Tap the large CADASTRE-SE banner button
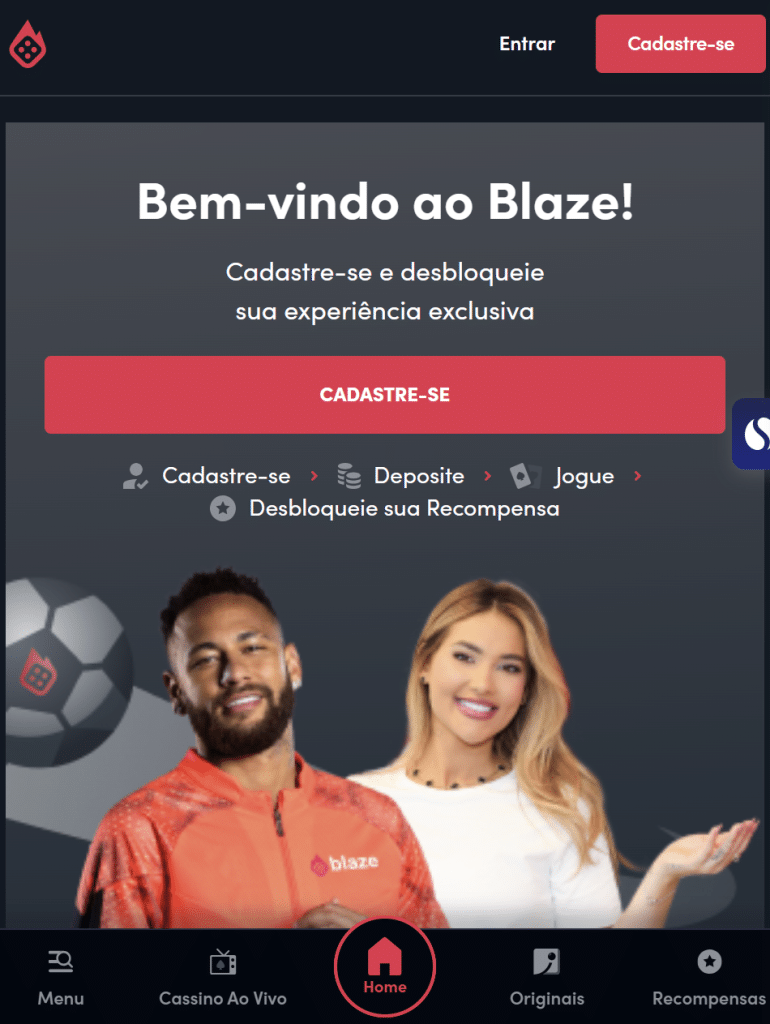 [x=385, y=395]
